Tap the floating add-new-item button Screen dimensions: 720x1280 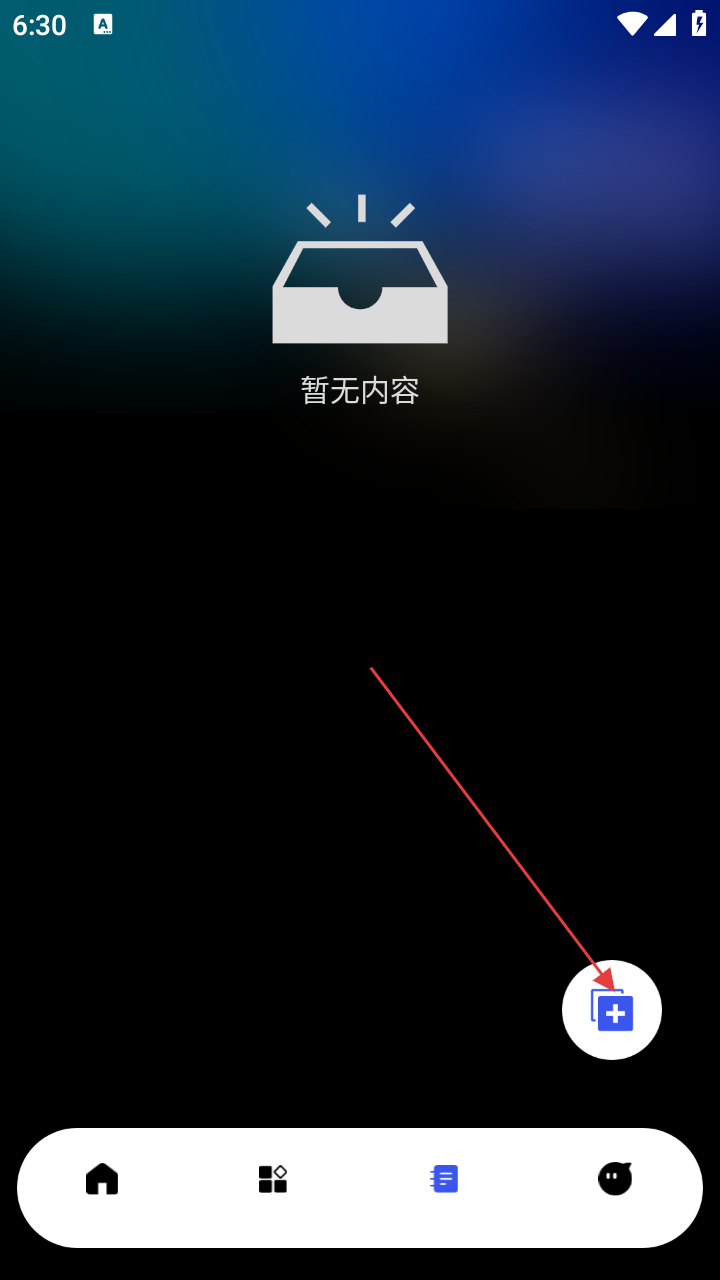point(612,1010)
